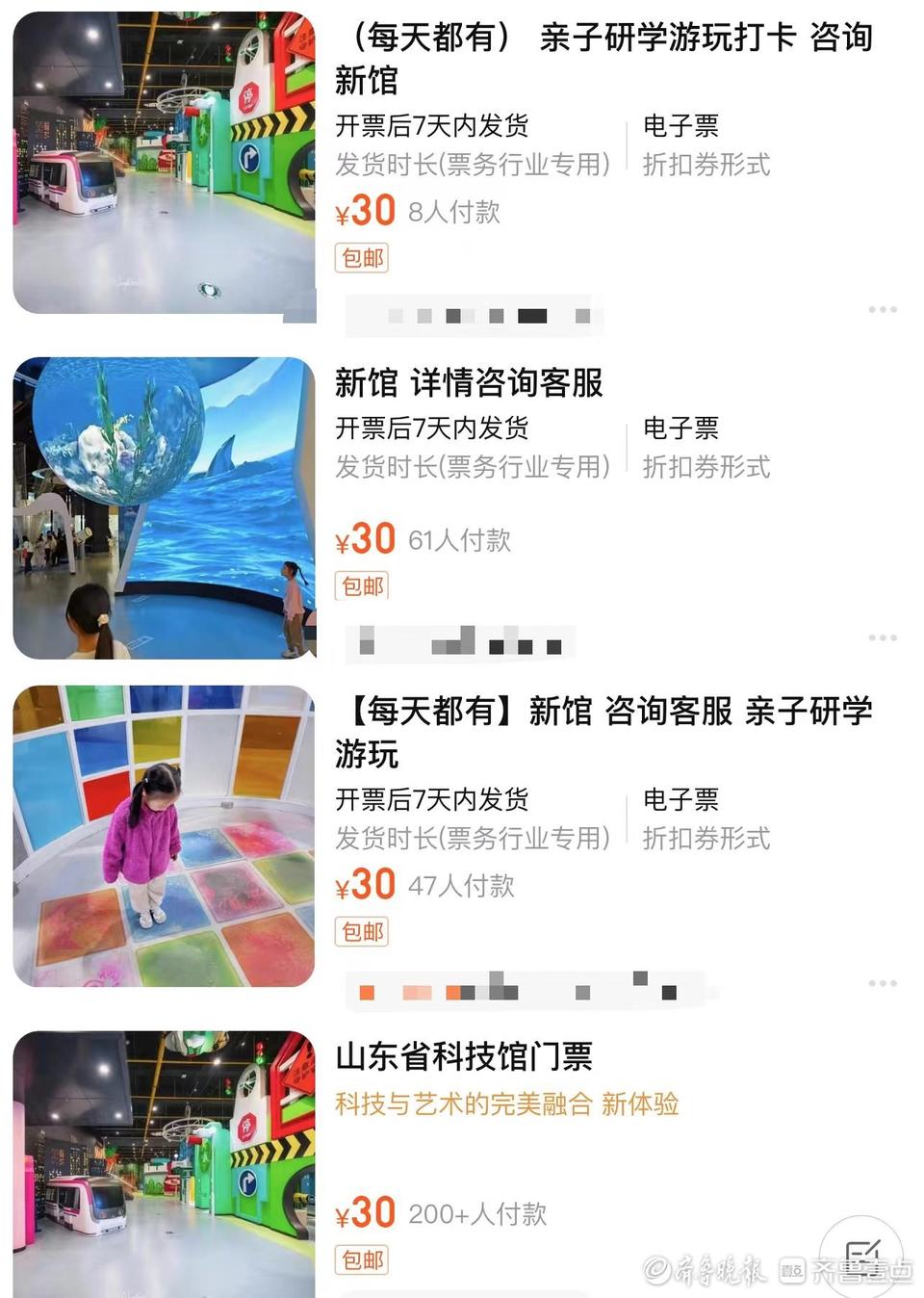Open more options for the 47人付款 listing
This screenshot has height=1298, width=924.
[x=882, y=984]
